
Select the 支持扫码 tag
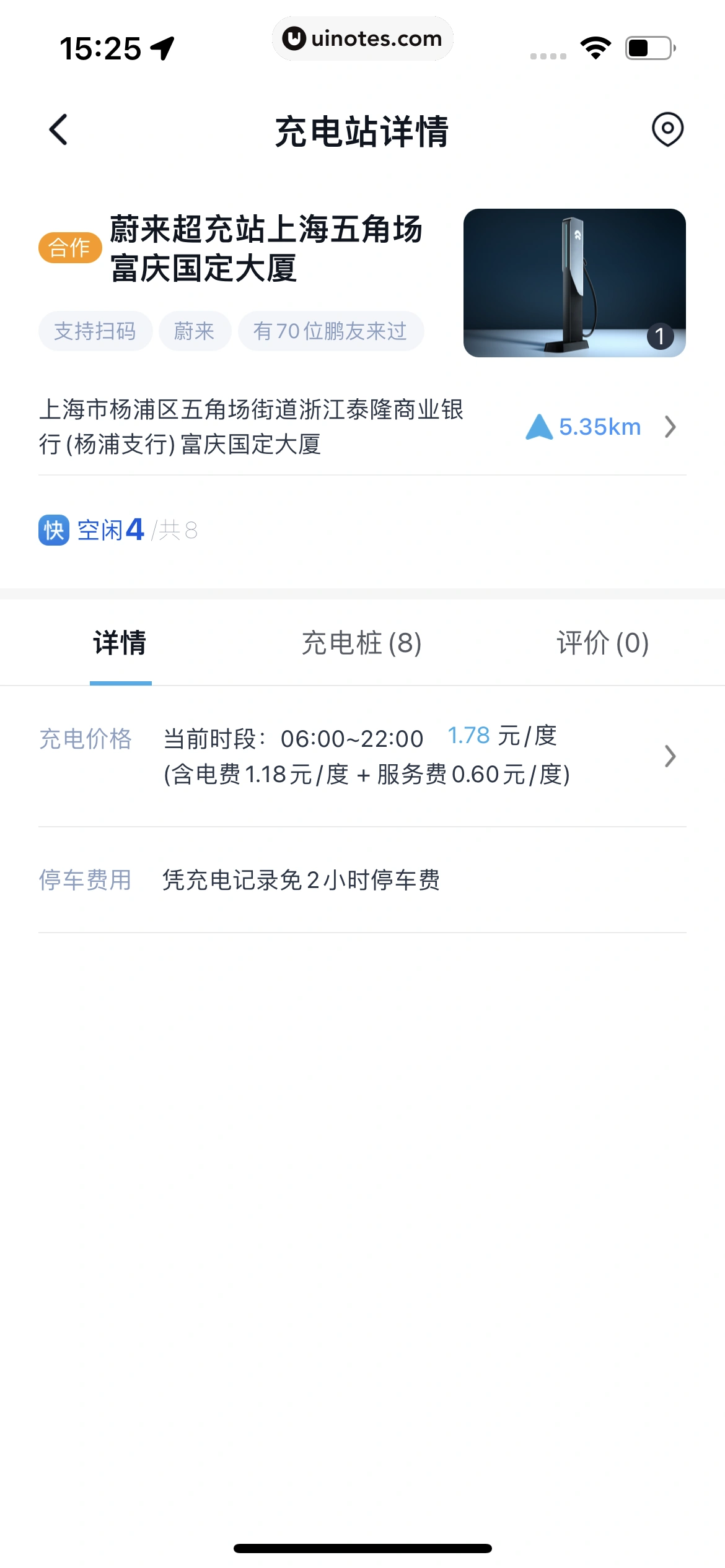pos(95,331)
